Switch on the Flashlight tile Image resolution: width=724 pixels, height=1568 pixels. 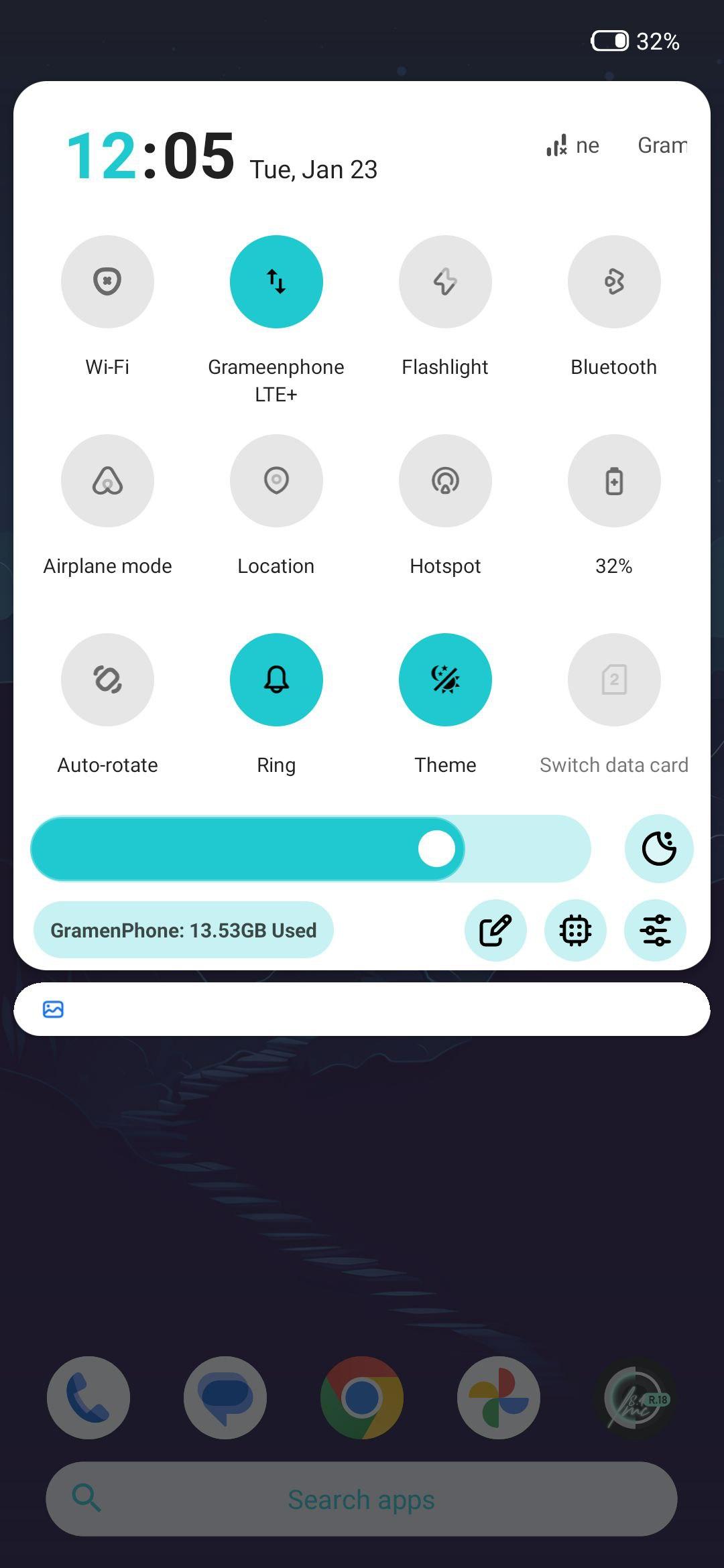(445, 281)
